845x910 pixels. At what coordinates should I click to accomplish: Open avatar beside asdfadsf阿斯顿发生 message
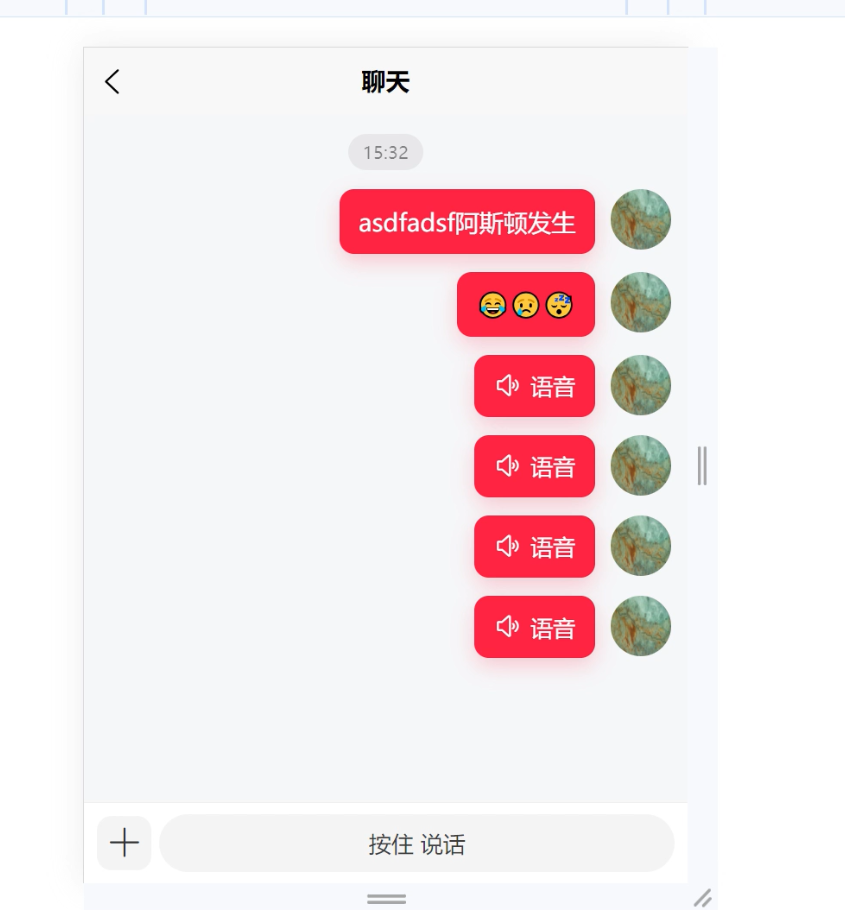[x=640, y=220]
